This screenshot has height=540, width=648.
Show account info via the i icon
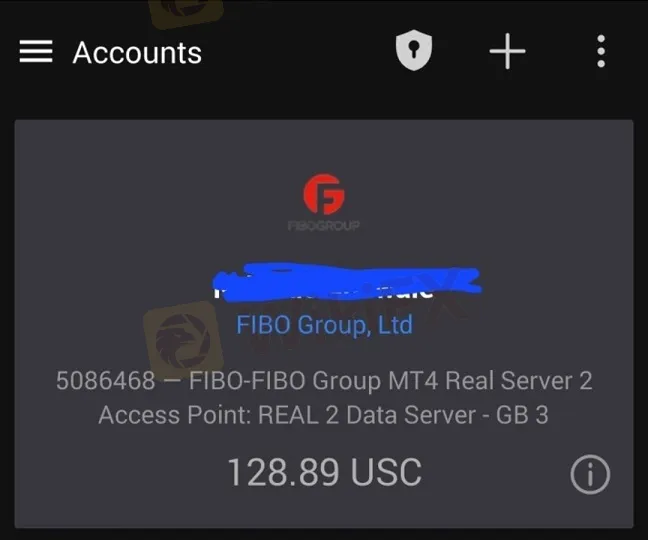pos(589,474)
